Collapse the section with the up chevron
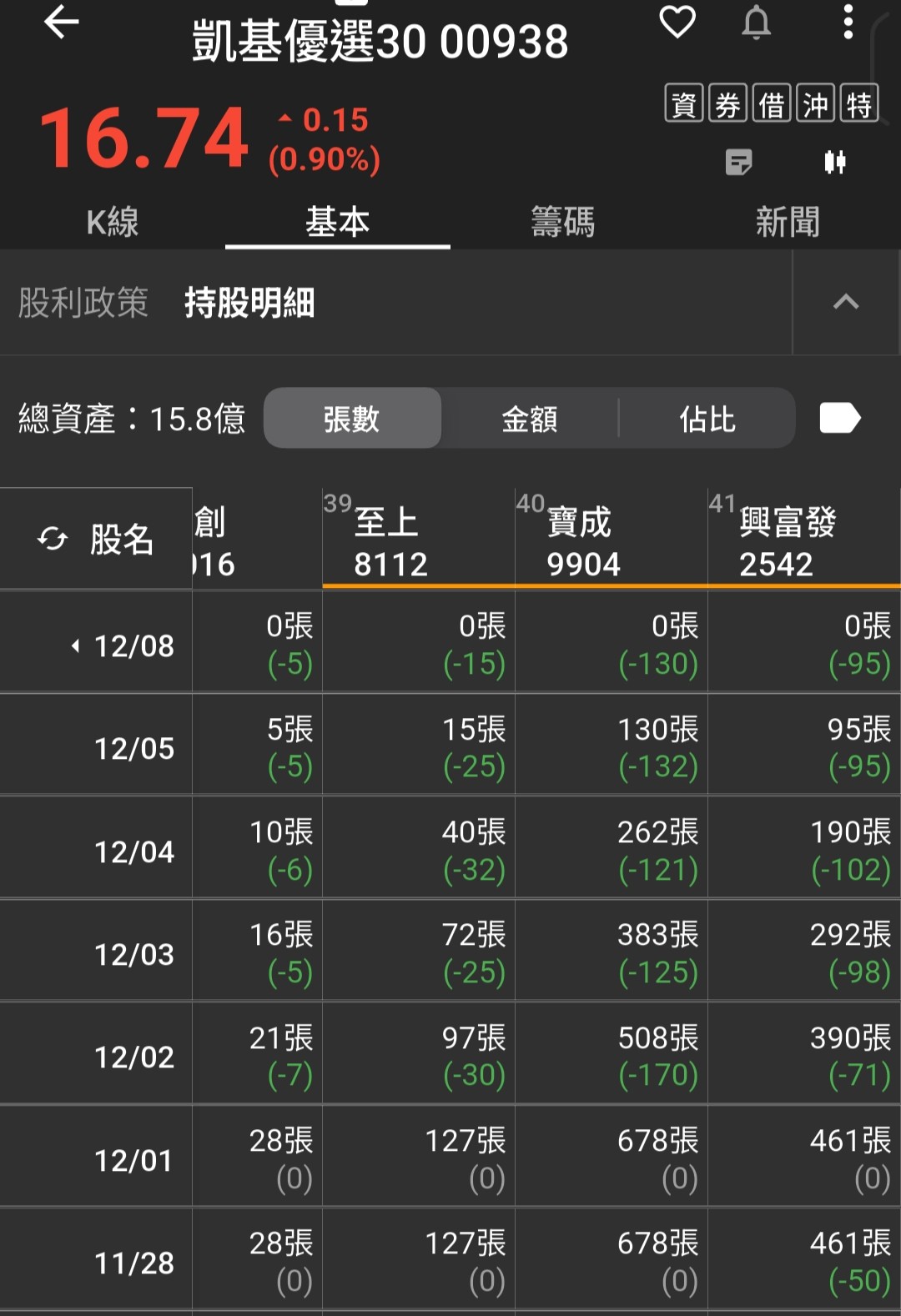 (x=846, y=302)
